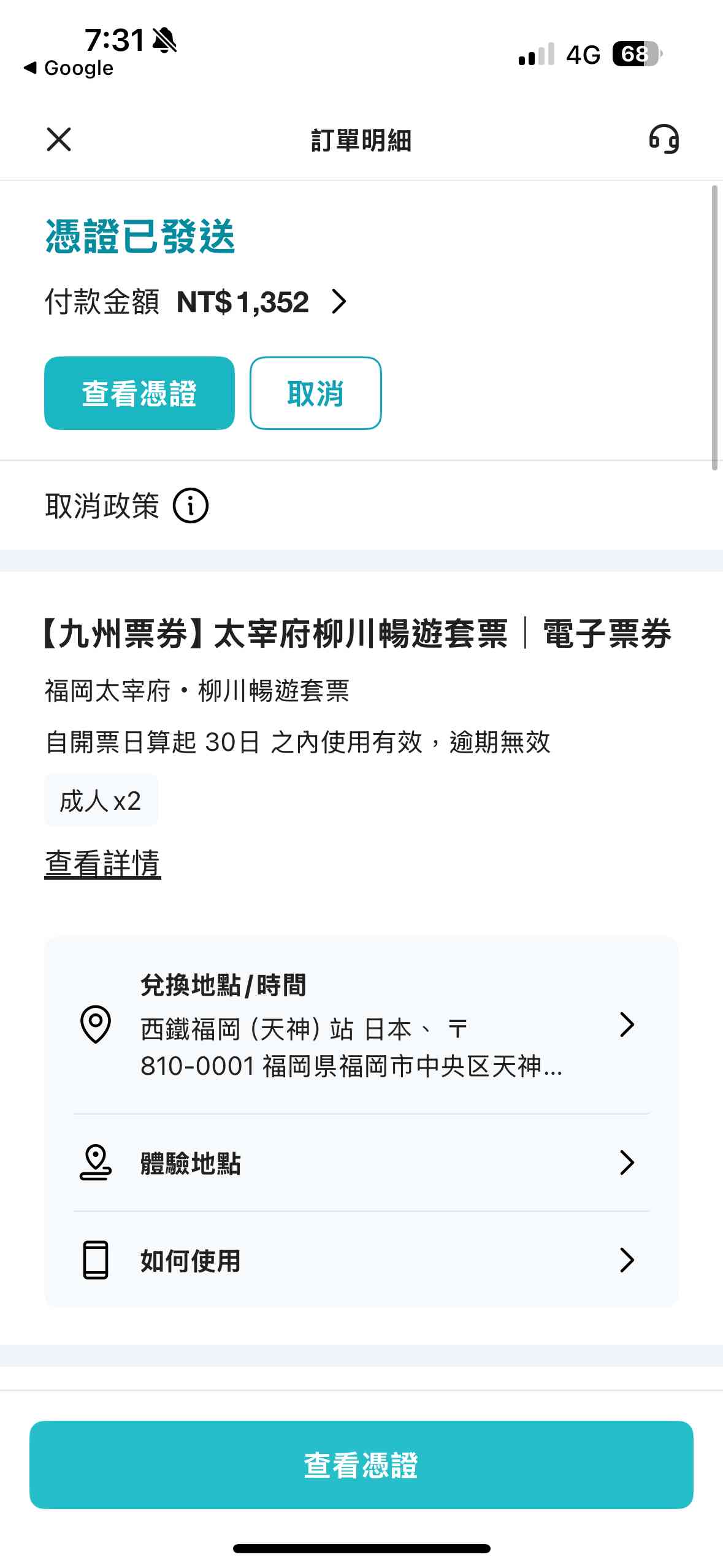Tap the 查看憑證 button beside 取消
This screenshot has height=1568, width=723.
point(139,393)
